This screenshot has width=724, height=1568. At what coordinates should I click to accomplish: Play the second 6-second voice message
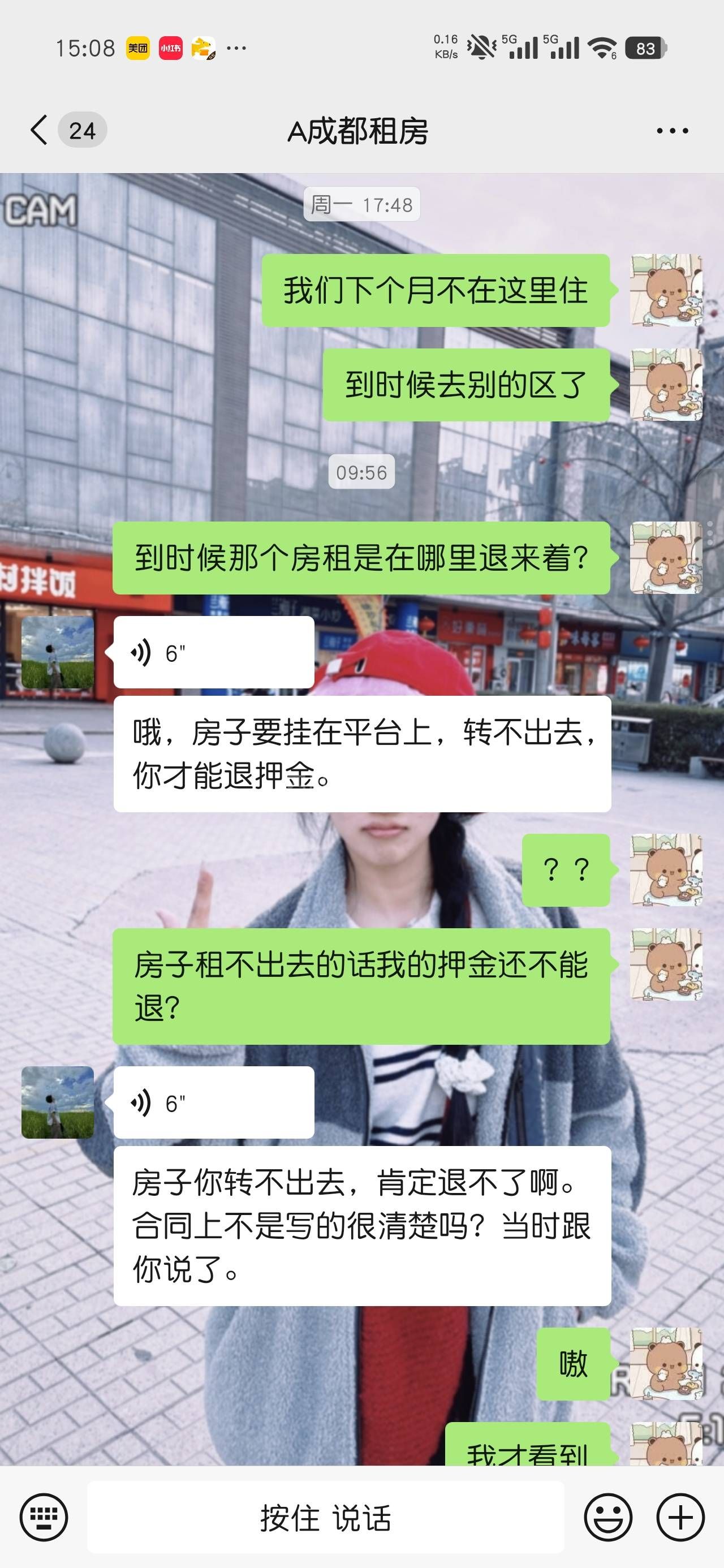[213, 1102]
